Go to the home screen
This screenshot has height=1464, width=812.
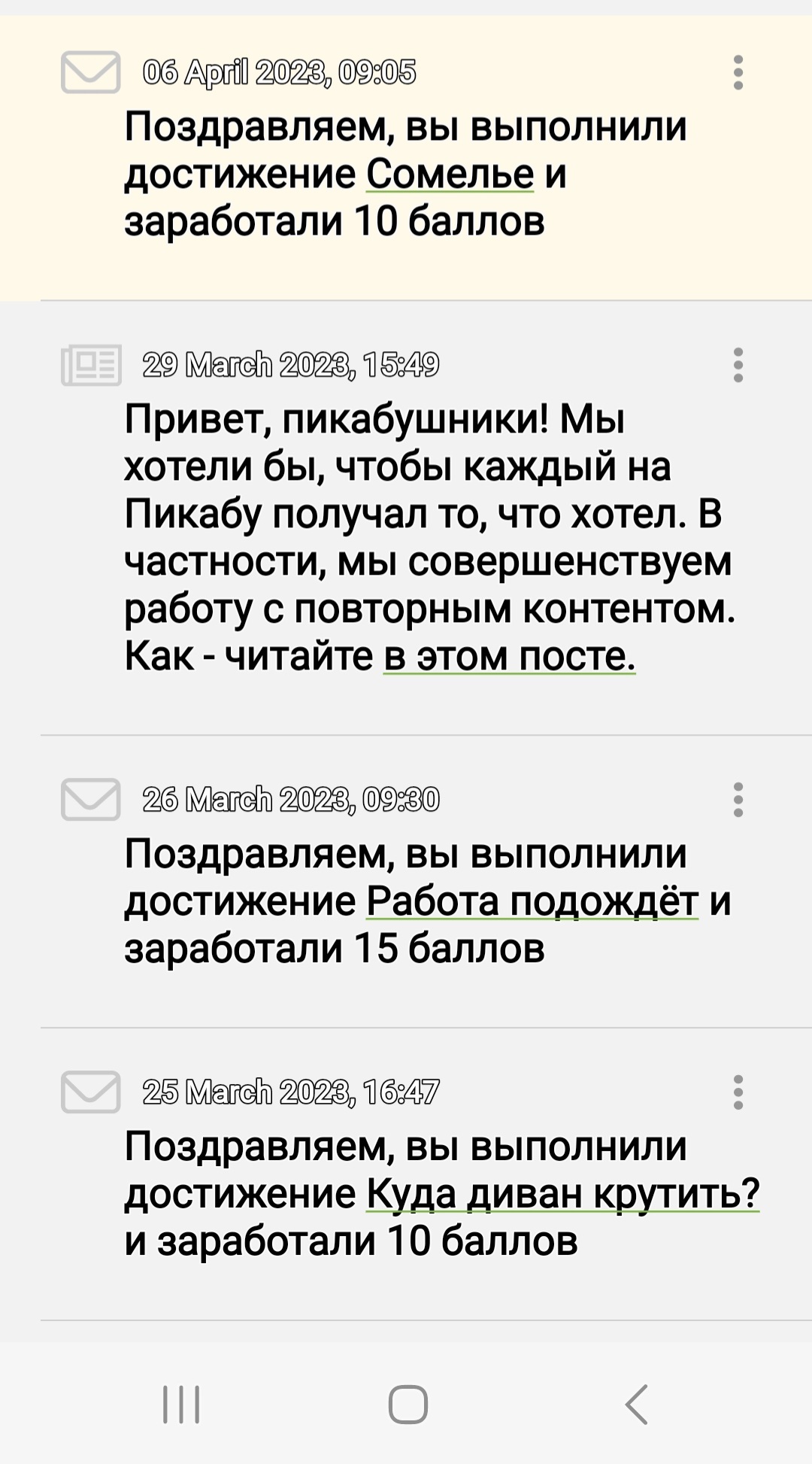coord(408,1404)
